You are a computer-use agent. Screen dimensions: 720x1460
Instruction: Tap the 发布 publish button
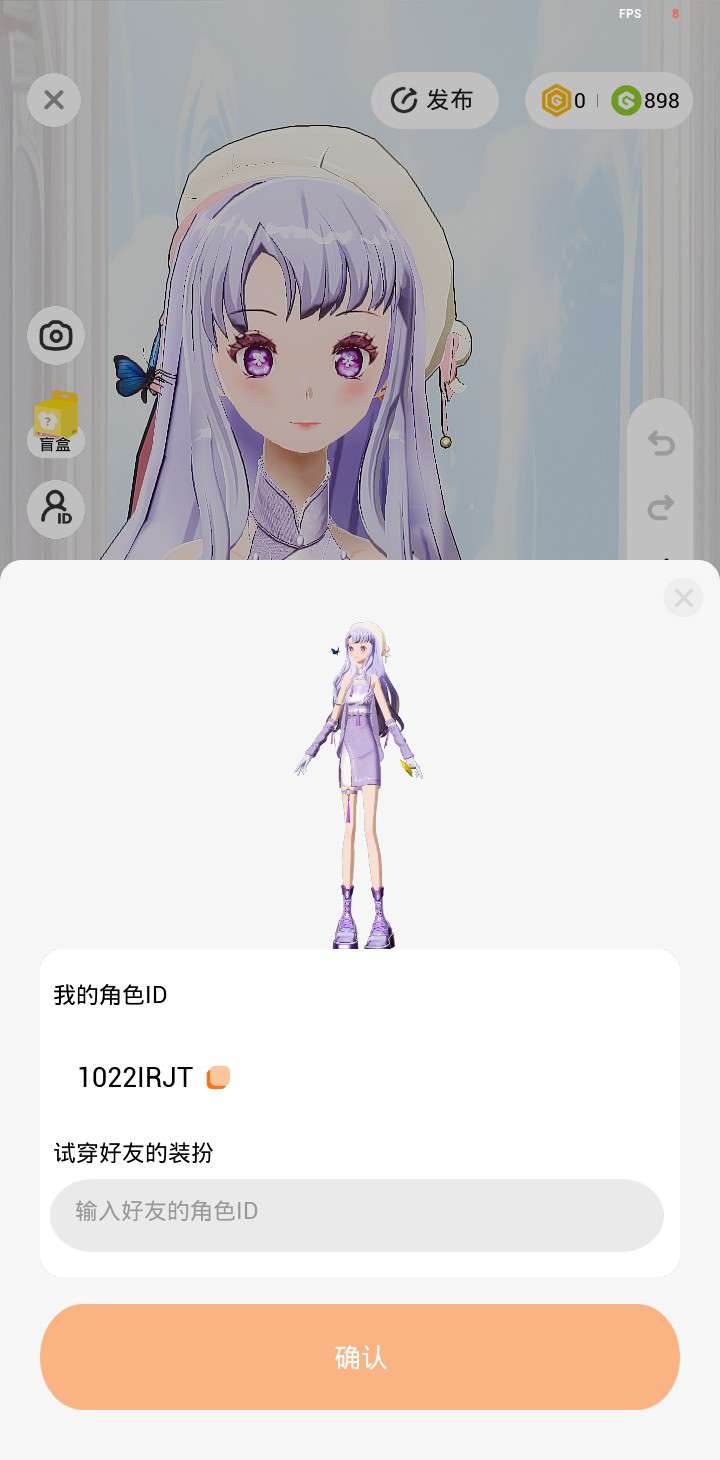pos(434,100)
